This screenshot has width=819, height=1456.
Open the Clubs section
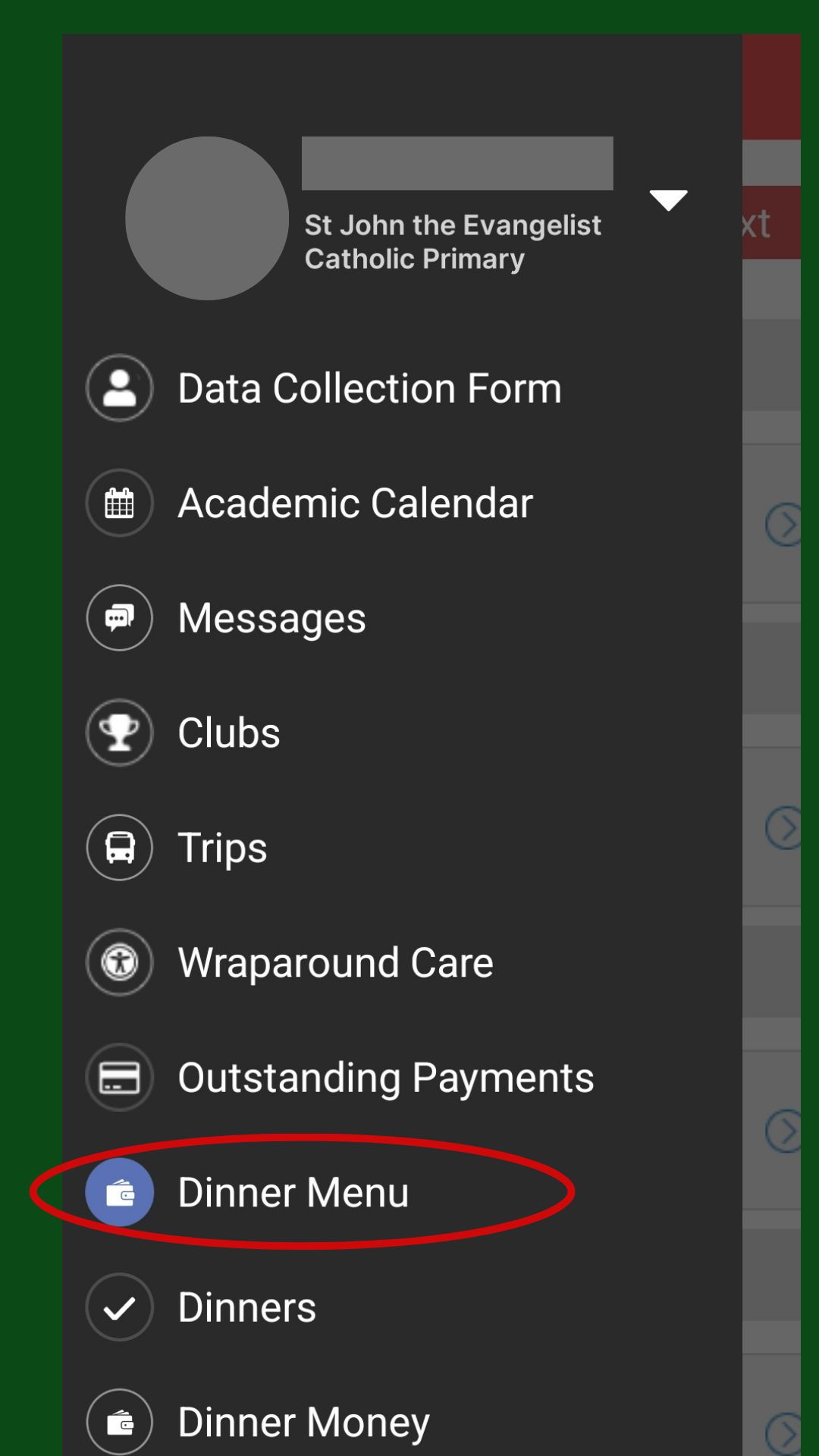point(402,733)
